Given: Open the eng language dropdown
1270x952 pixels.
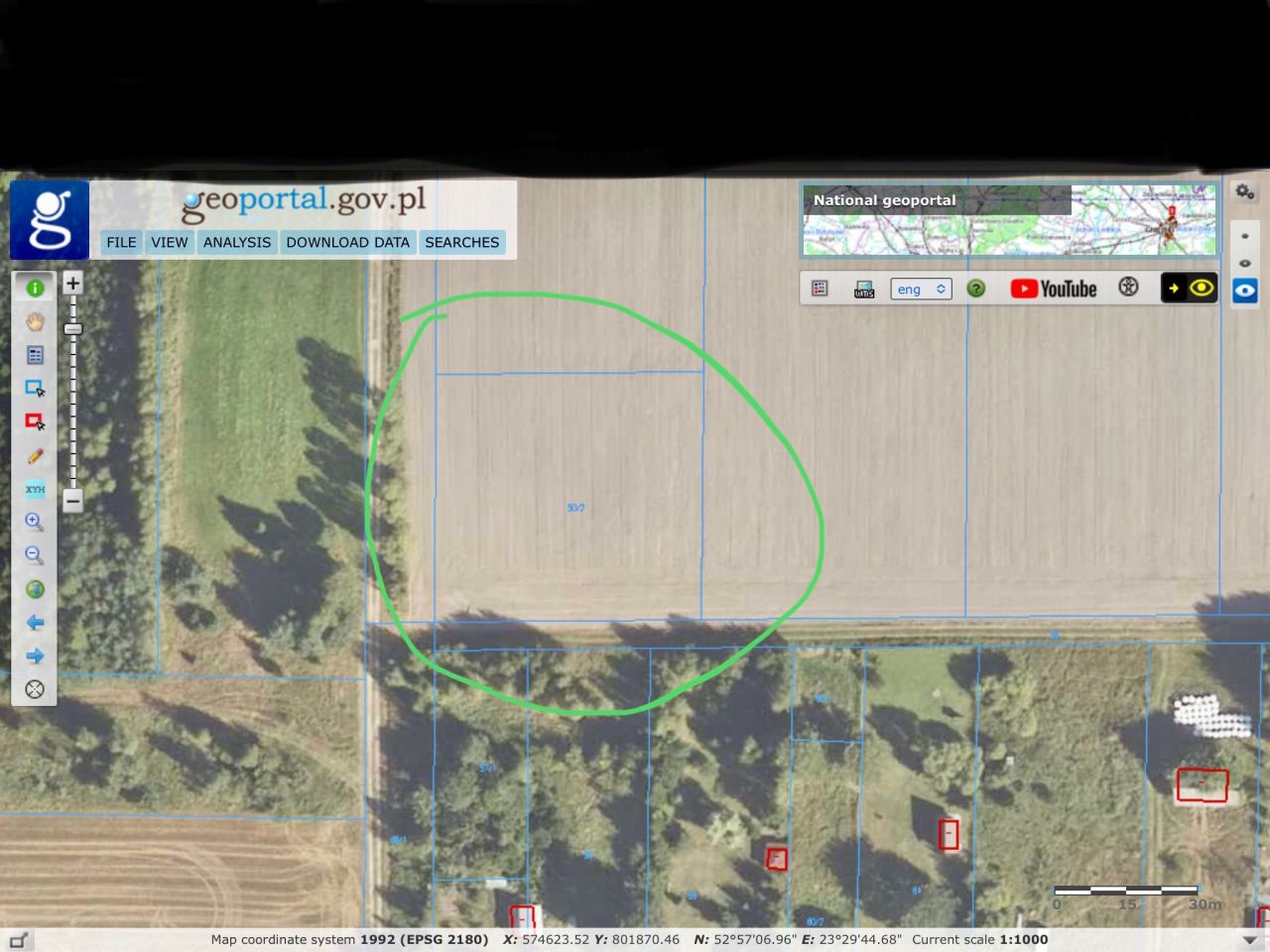Looking at the screenshot, I should coord(921,289).
